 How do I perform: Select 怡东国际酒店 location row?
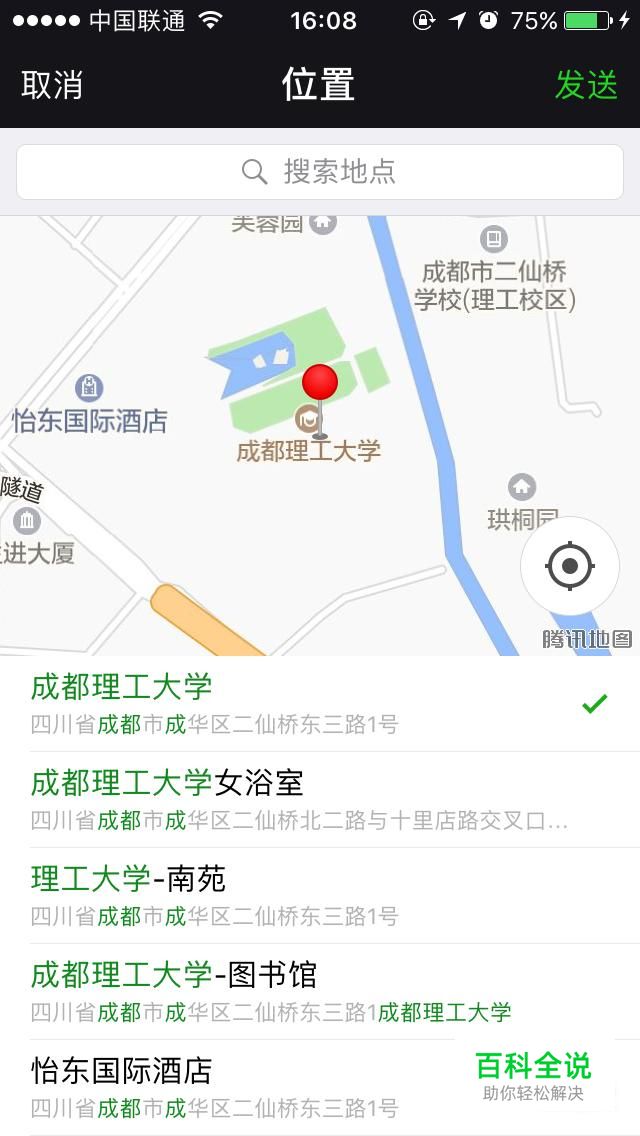tap(320, 1087)
